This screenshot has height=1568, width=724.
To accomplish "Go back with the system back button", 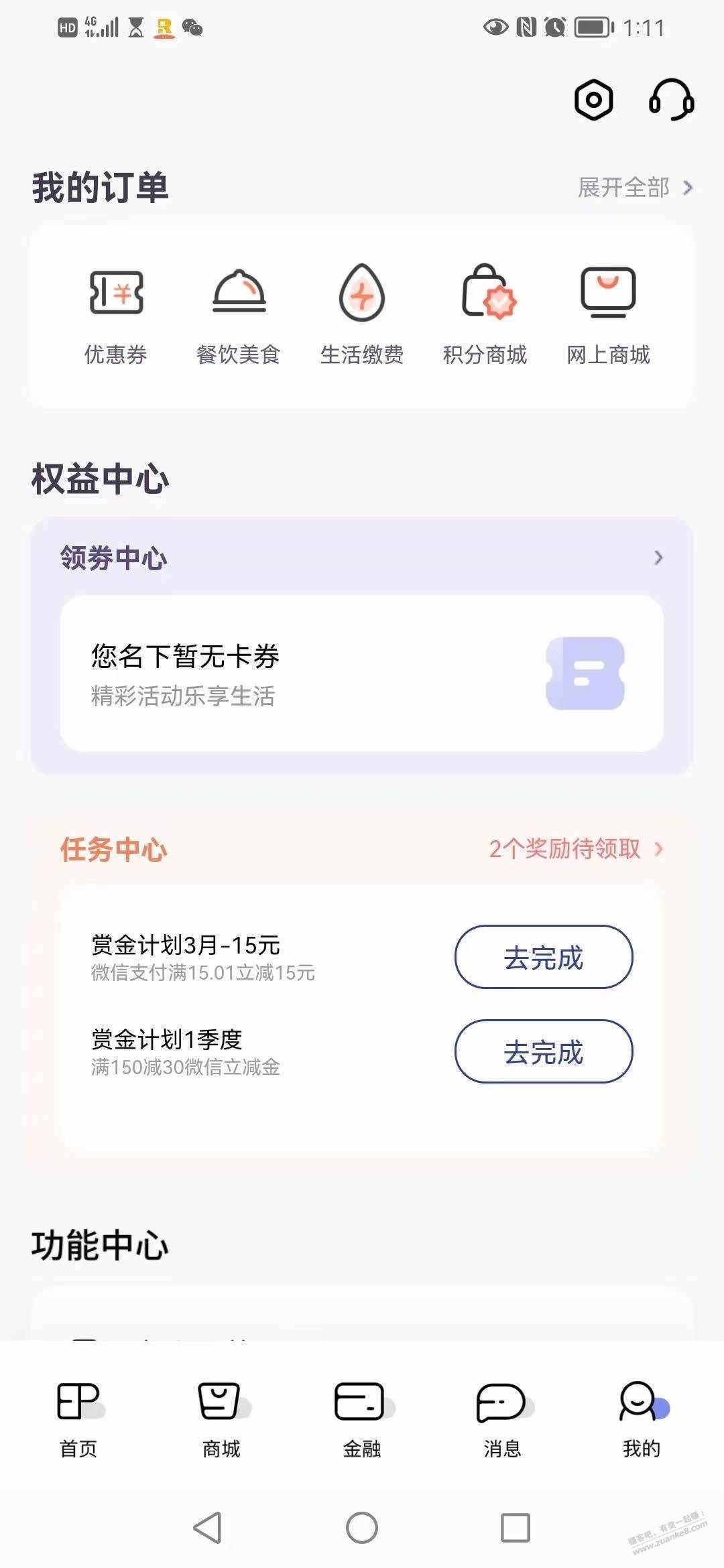I will pos(207,1528).
